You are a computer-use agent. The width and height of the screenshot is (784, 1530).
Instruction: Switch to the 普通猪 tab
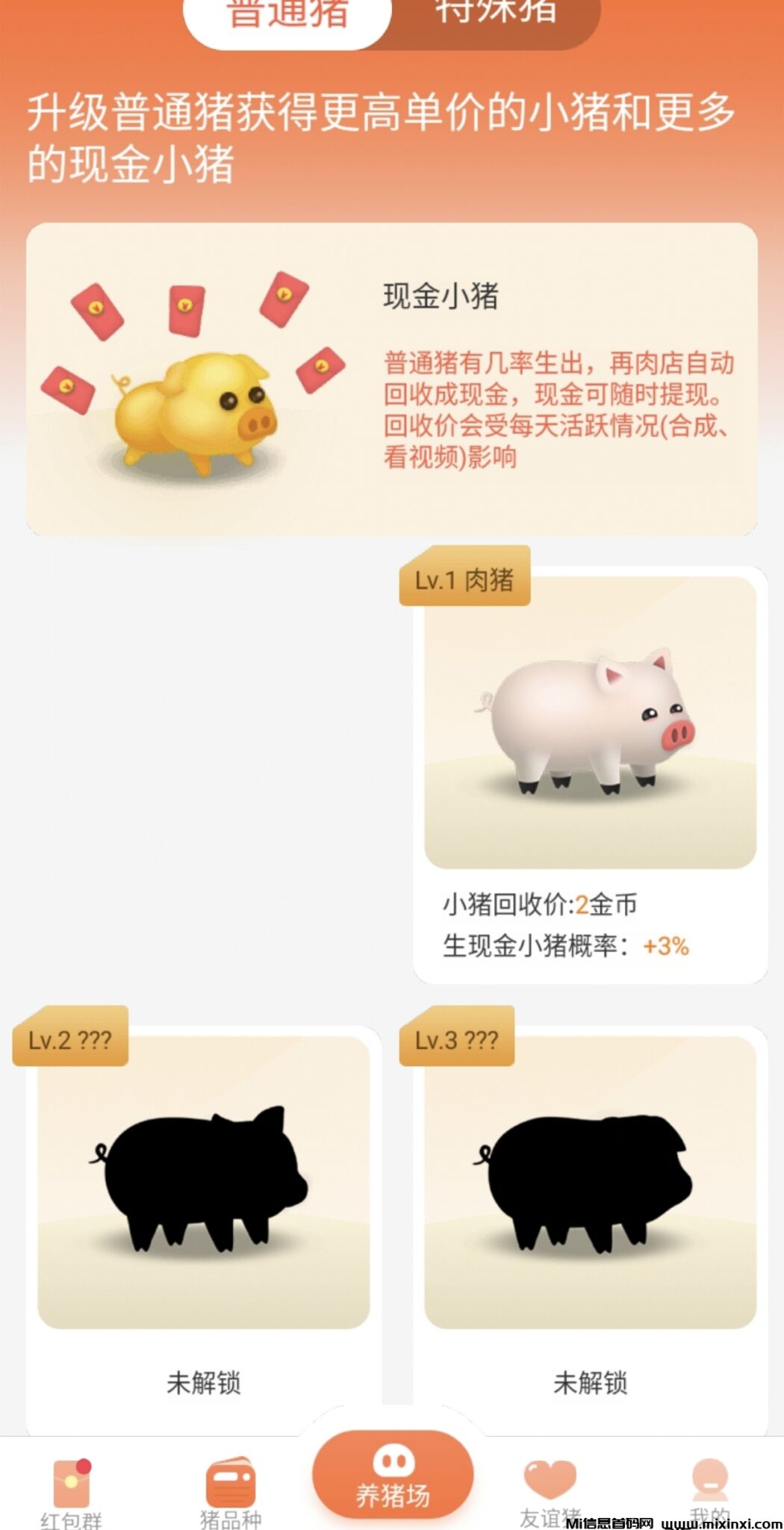click(x=287, y=16)
